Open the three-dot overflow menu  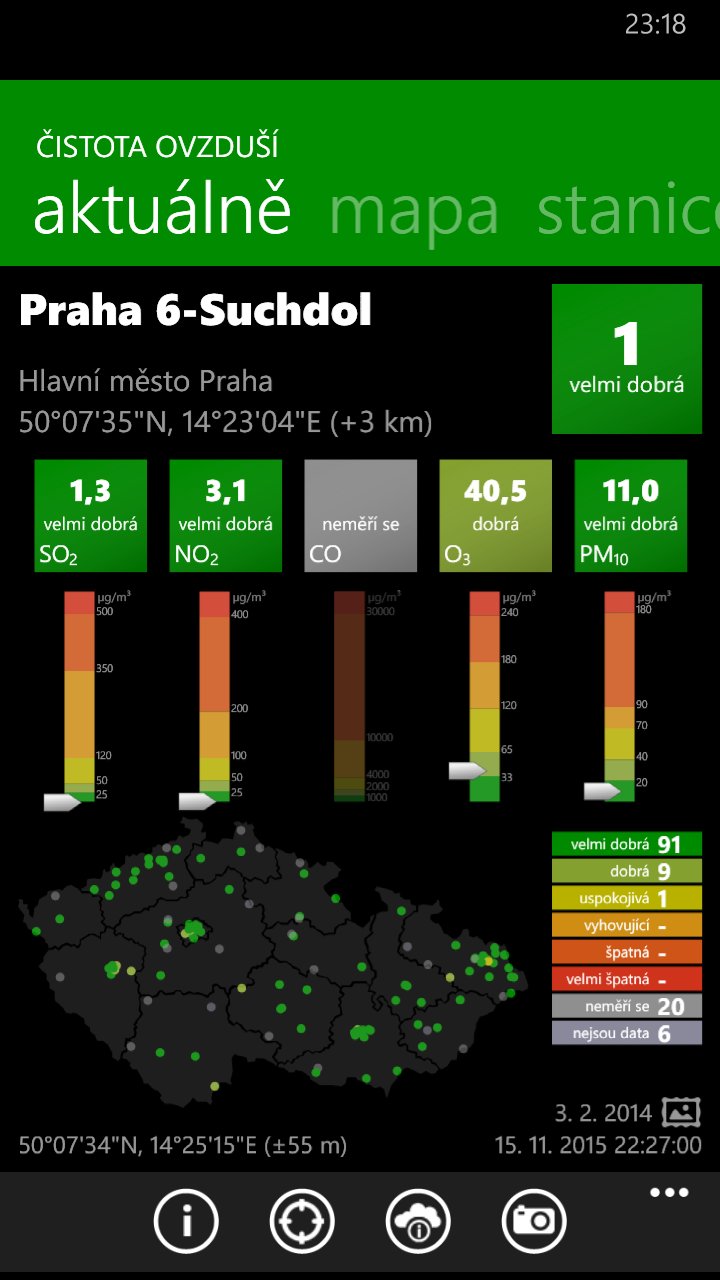coord(669,1193)
